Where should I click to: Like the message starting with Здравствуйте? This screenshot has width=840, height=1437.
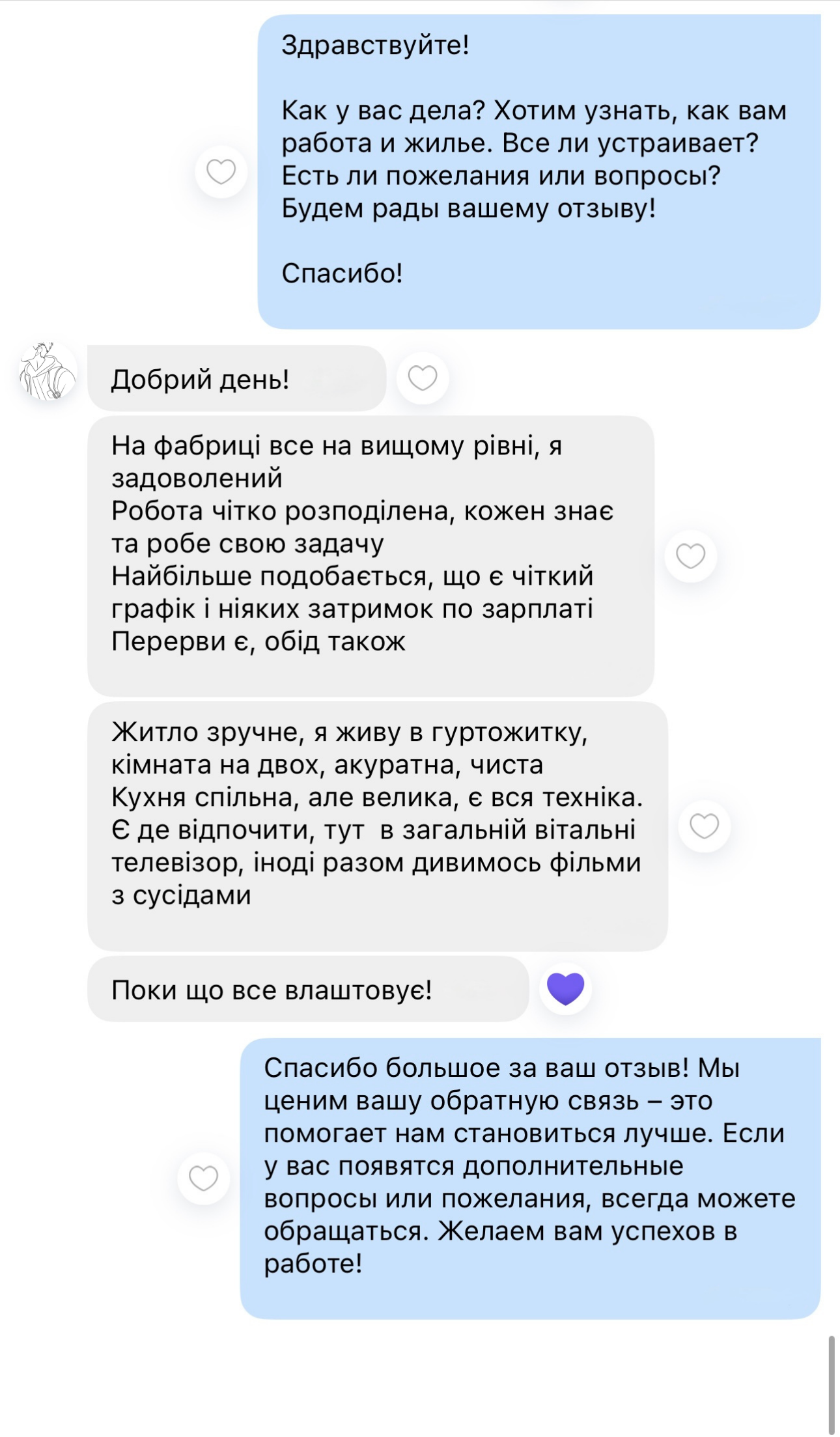tap(221, 172)
